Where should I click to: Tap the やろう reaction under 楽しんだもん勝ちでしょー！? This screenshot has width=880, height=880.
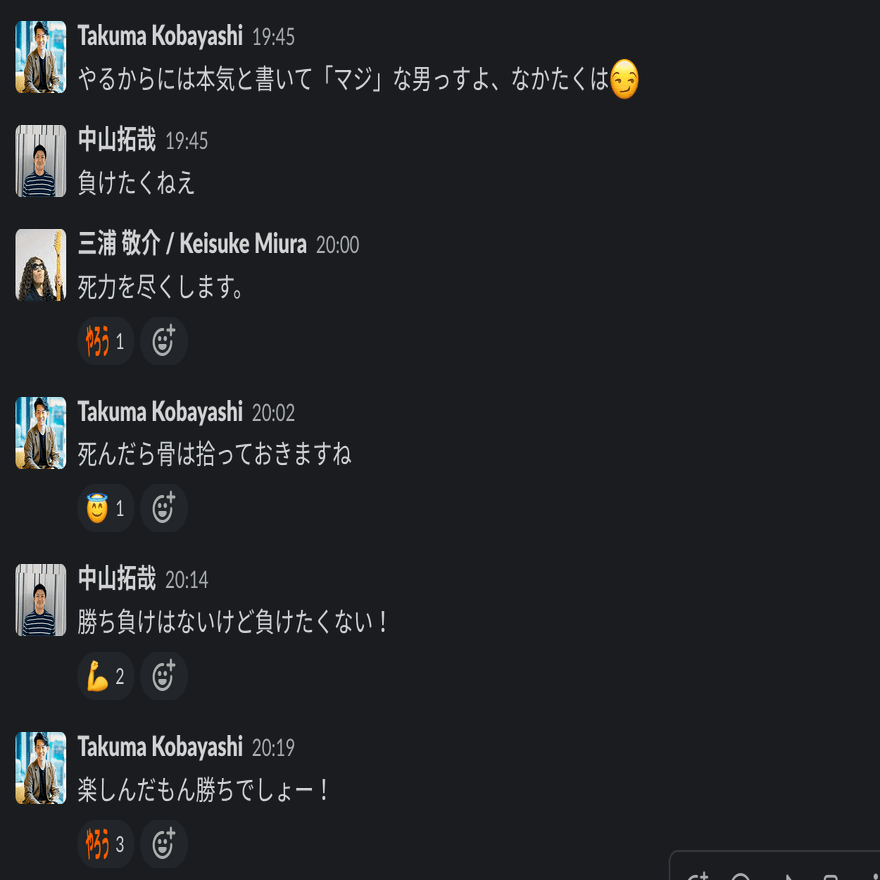pyautogui.click(x=105, y=844)
